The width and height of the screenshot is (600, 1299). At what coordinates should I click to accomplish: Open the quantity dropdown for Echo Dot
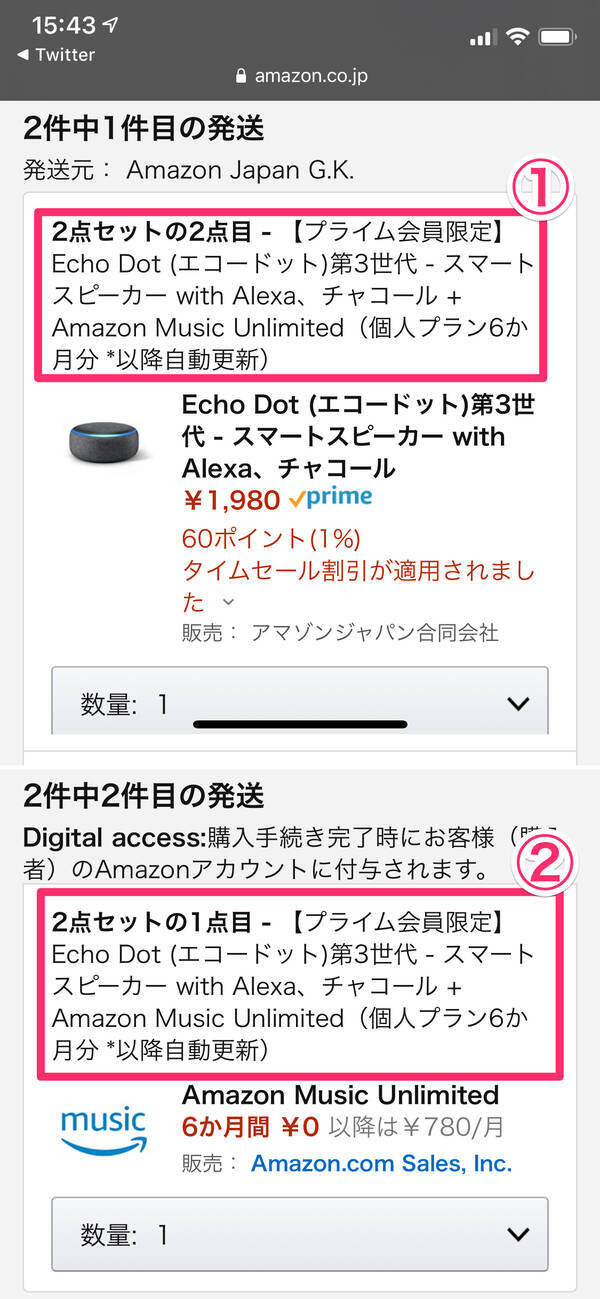pyautogui.click(x=299, y=703)
